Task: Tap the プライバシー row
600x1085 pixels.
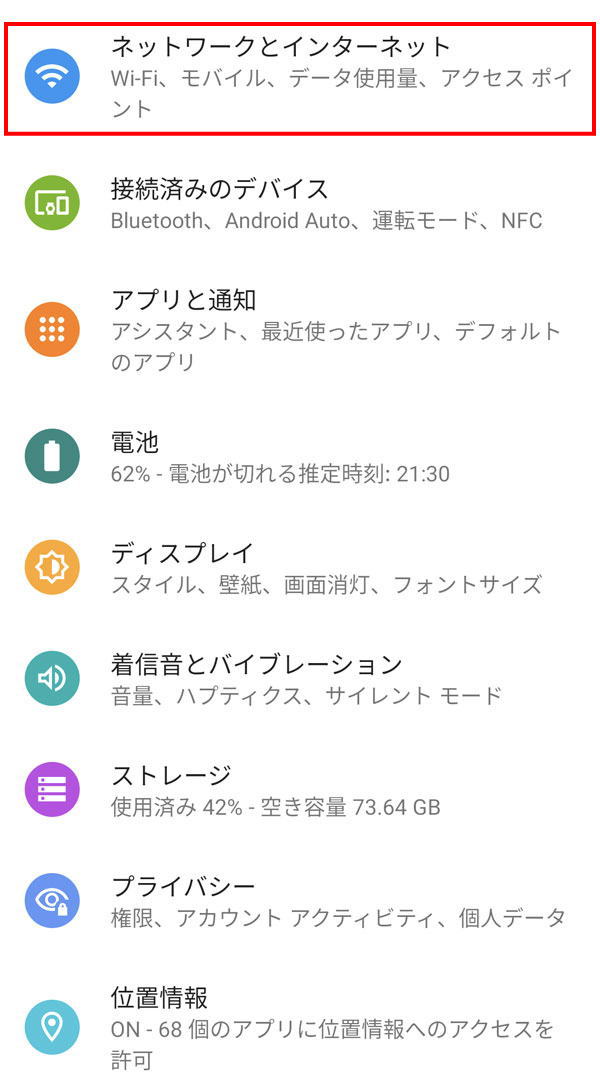Action: click(300, 901)
